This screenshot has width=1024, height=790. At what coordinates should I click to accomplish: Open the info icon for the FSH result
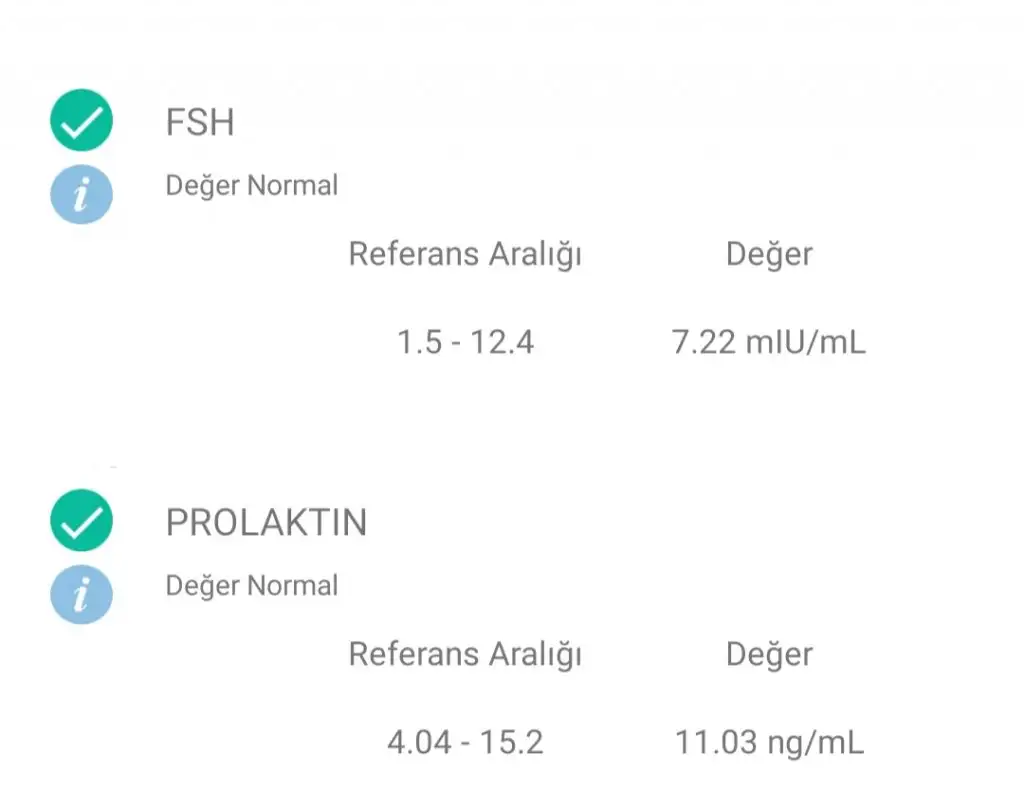click(x=81, y=193)
